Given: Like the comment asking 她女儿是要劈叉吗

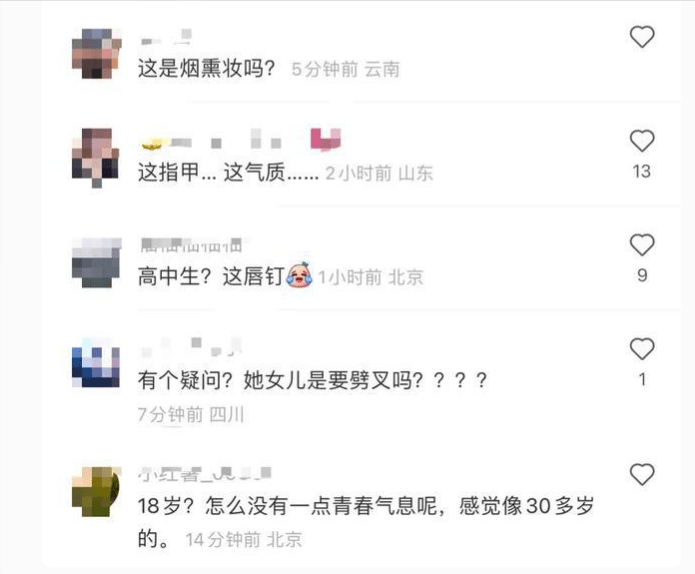Looking at the screenshot, I should click(x=641, y=349).
